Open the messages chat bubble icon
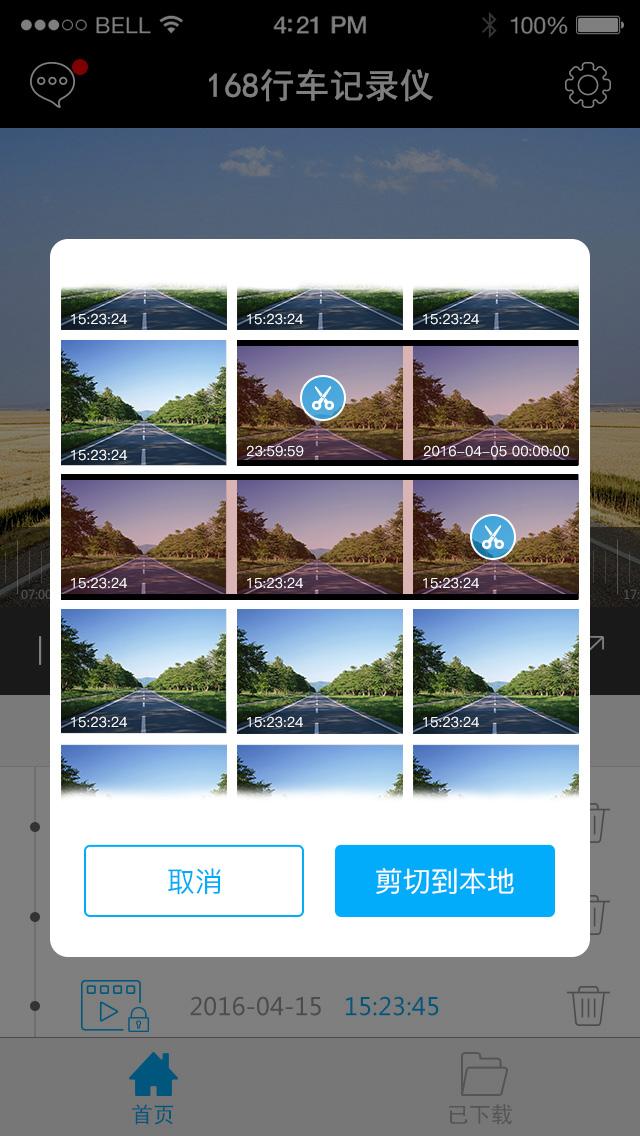This screenshot has height=1136, width=640. [x=54, y=85]
